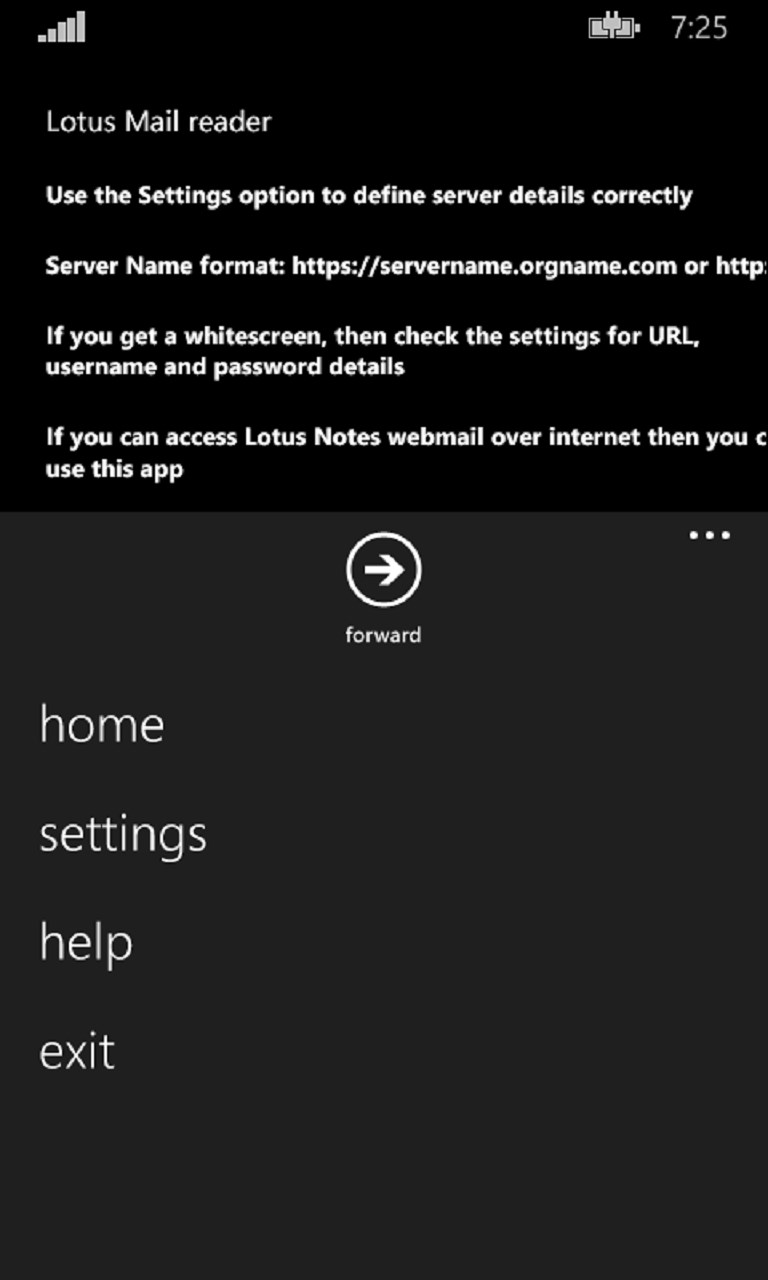Open the help menu item

click(x=86, y=943)
